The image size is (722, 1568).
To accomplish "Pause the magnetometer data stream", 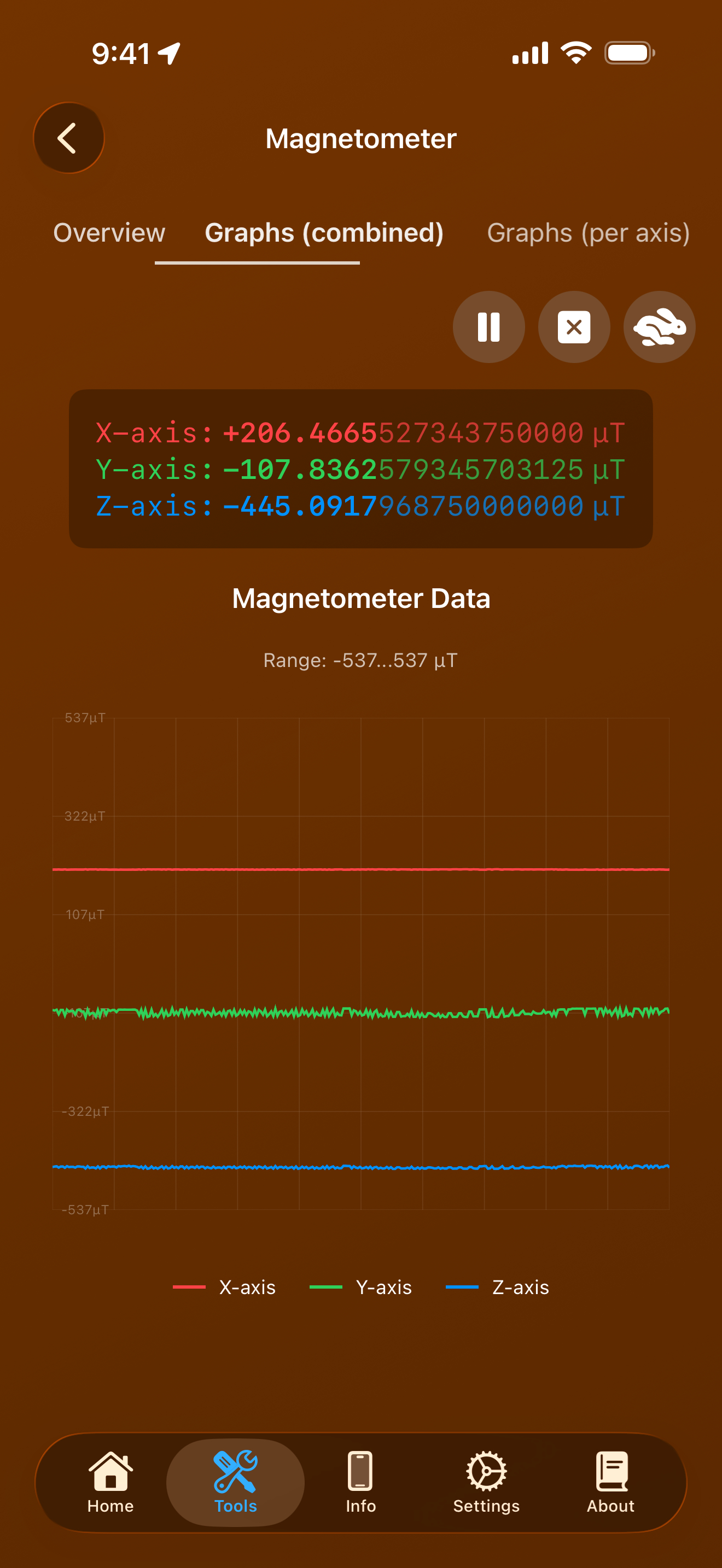I will 489,327.
